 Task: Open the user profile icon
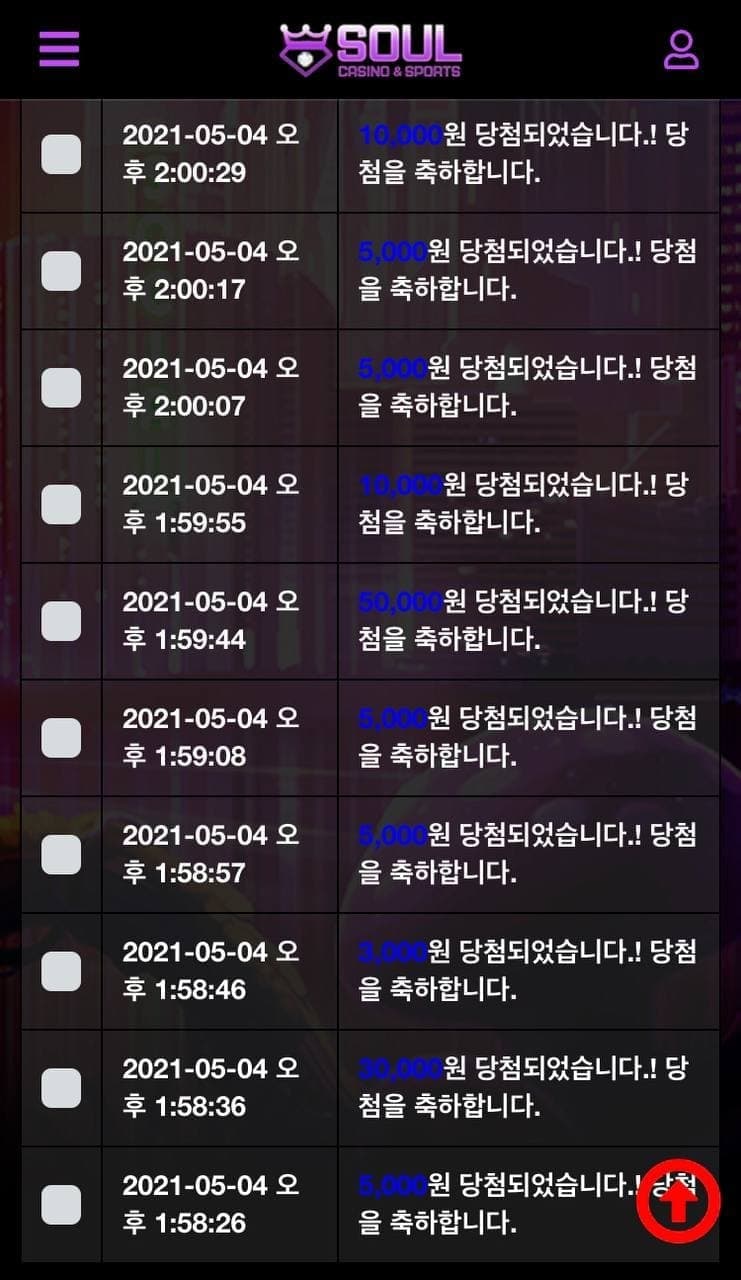681,49
